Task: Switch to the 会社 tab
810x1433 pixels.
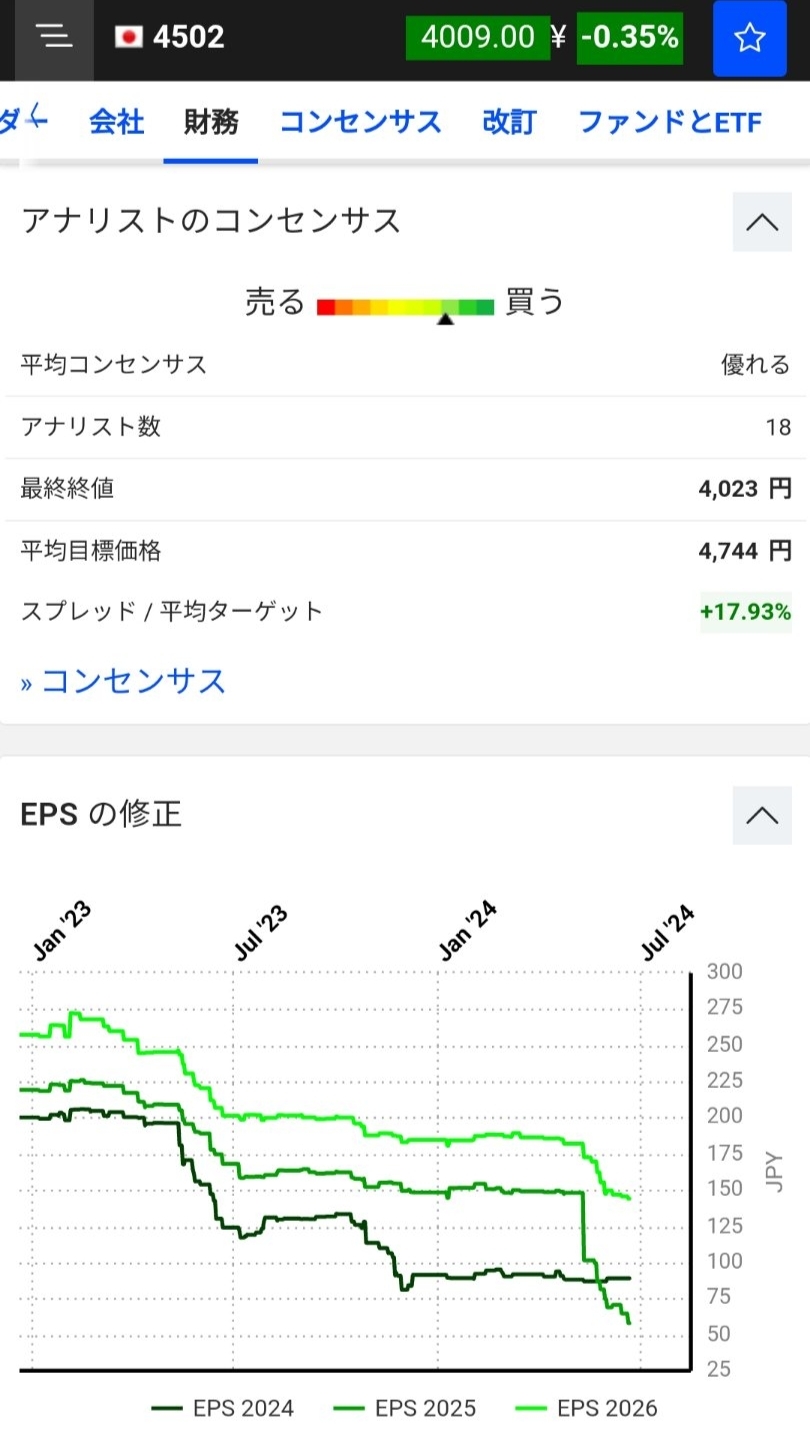Action: tap(116, 122)
